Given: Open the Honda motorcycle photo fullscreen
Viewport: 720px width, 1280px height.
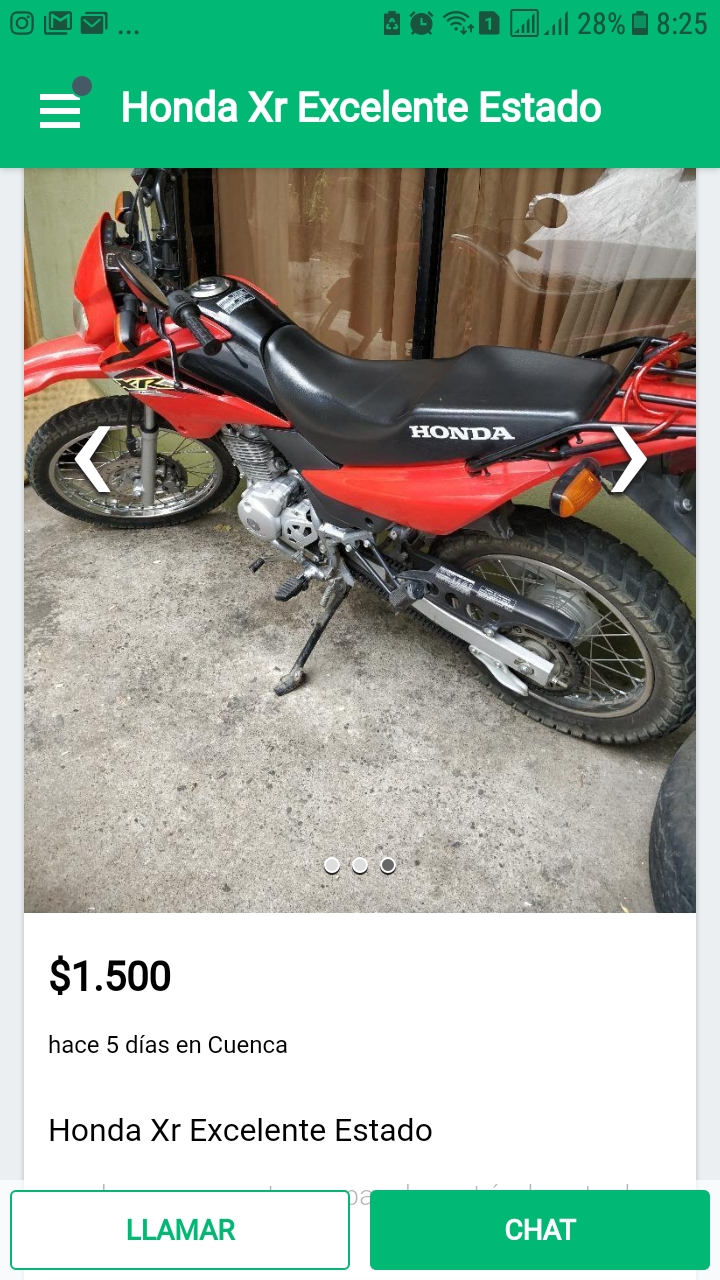Looking at the screenshot, I should (x=360, y=600).
